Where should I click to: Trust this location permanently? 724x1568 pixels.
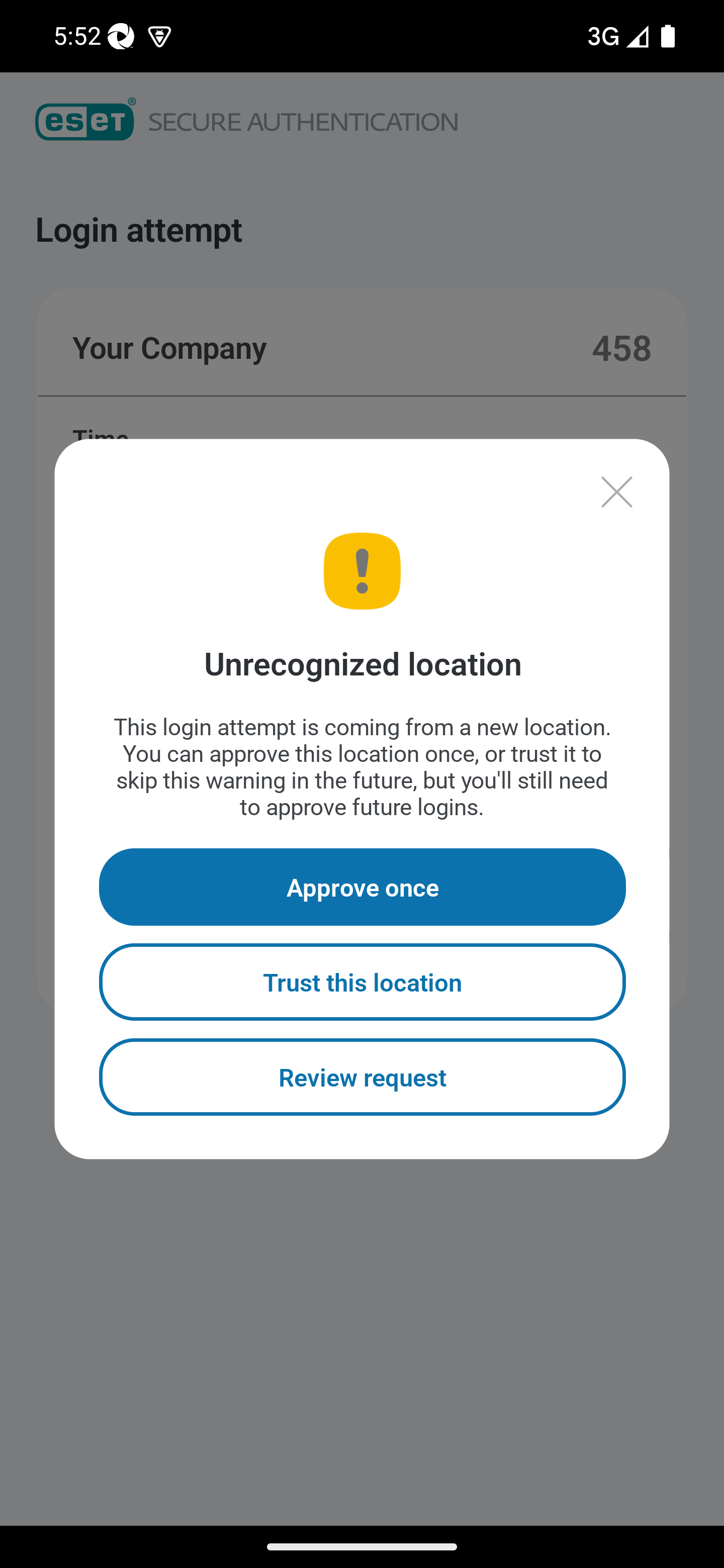(361, 982)
